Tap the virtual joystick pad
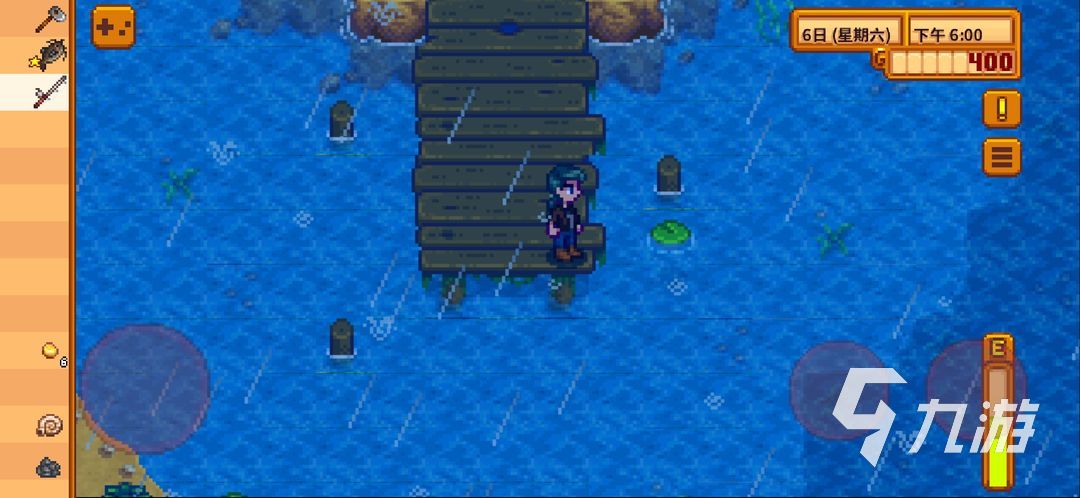Screen dimensions: 1080x498 pos(145,388)
